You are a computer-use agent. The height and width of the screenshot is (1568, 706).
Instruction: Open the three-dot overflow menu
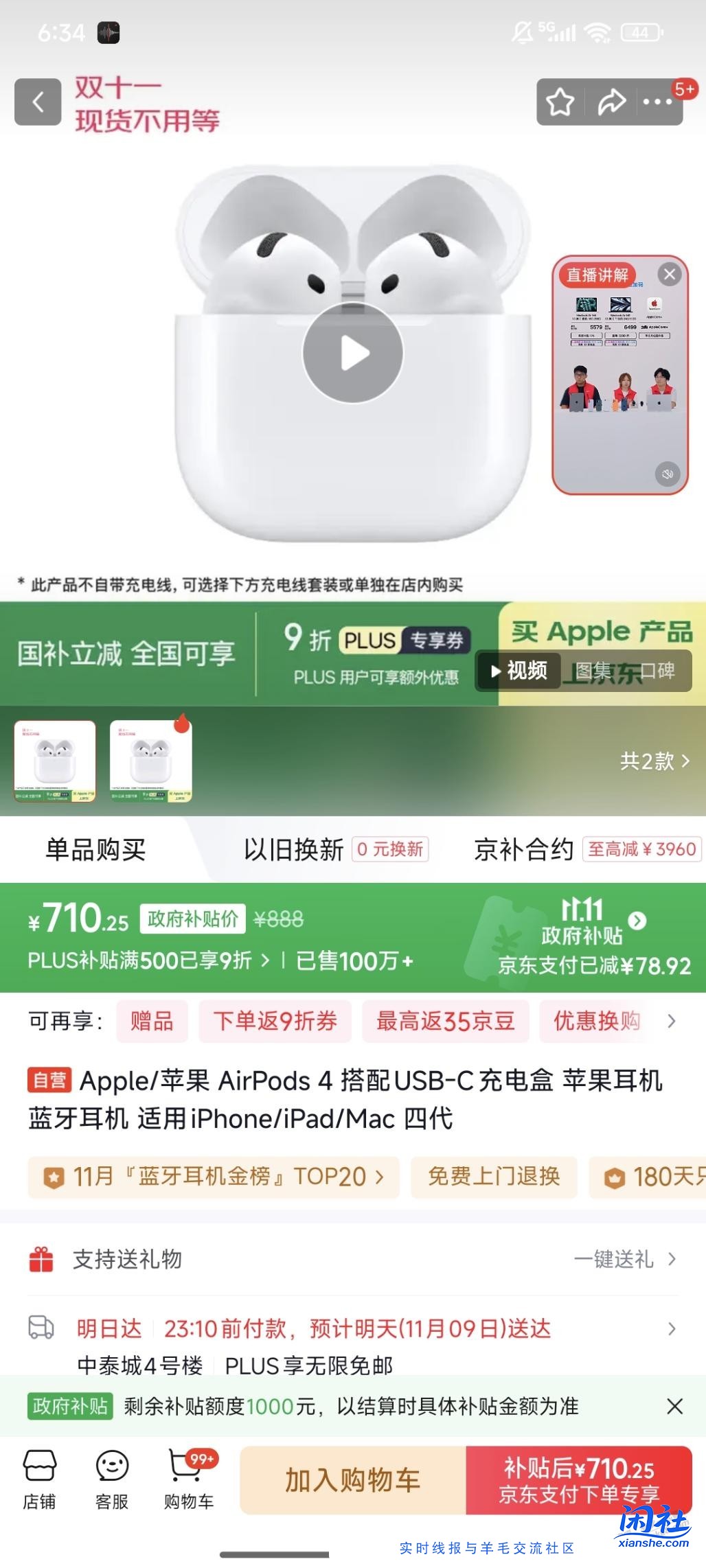tap(657, 102)
